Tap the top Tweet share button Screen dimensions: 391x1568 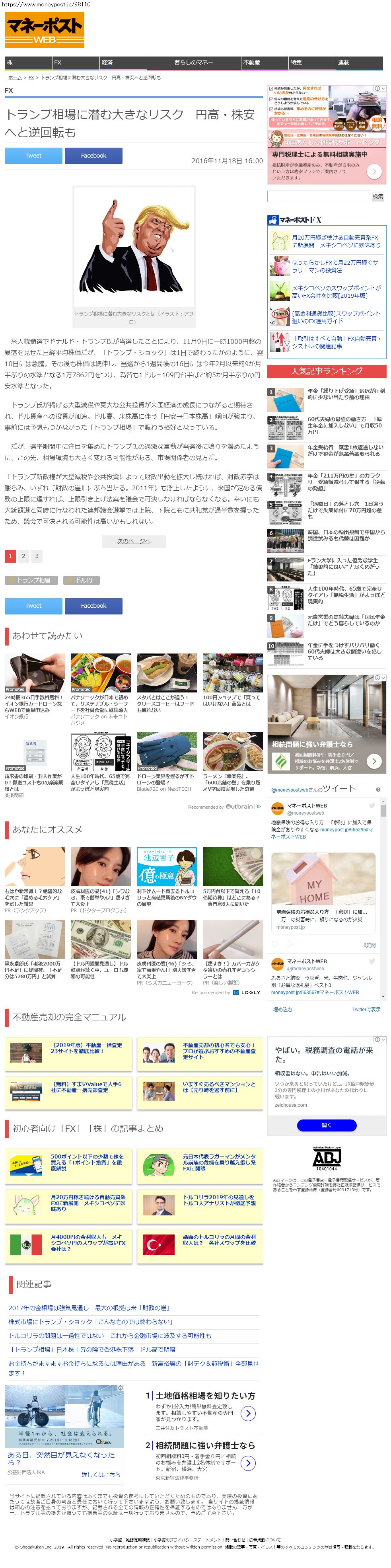click(33, 156)
